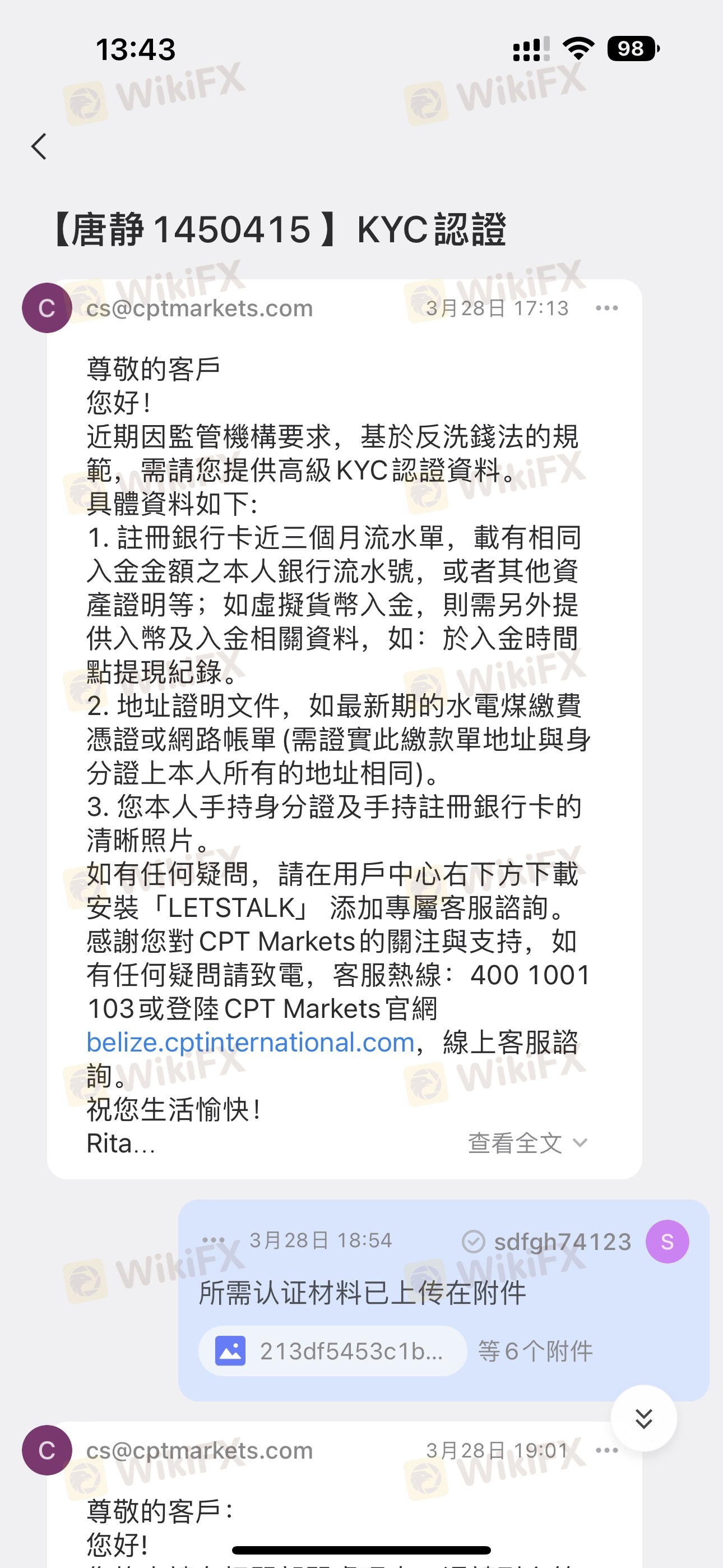723x1568 pixels.
Task: Open the belize.cptinternational.com link
Action: click(251, 1043)
